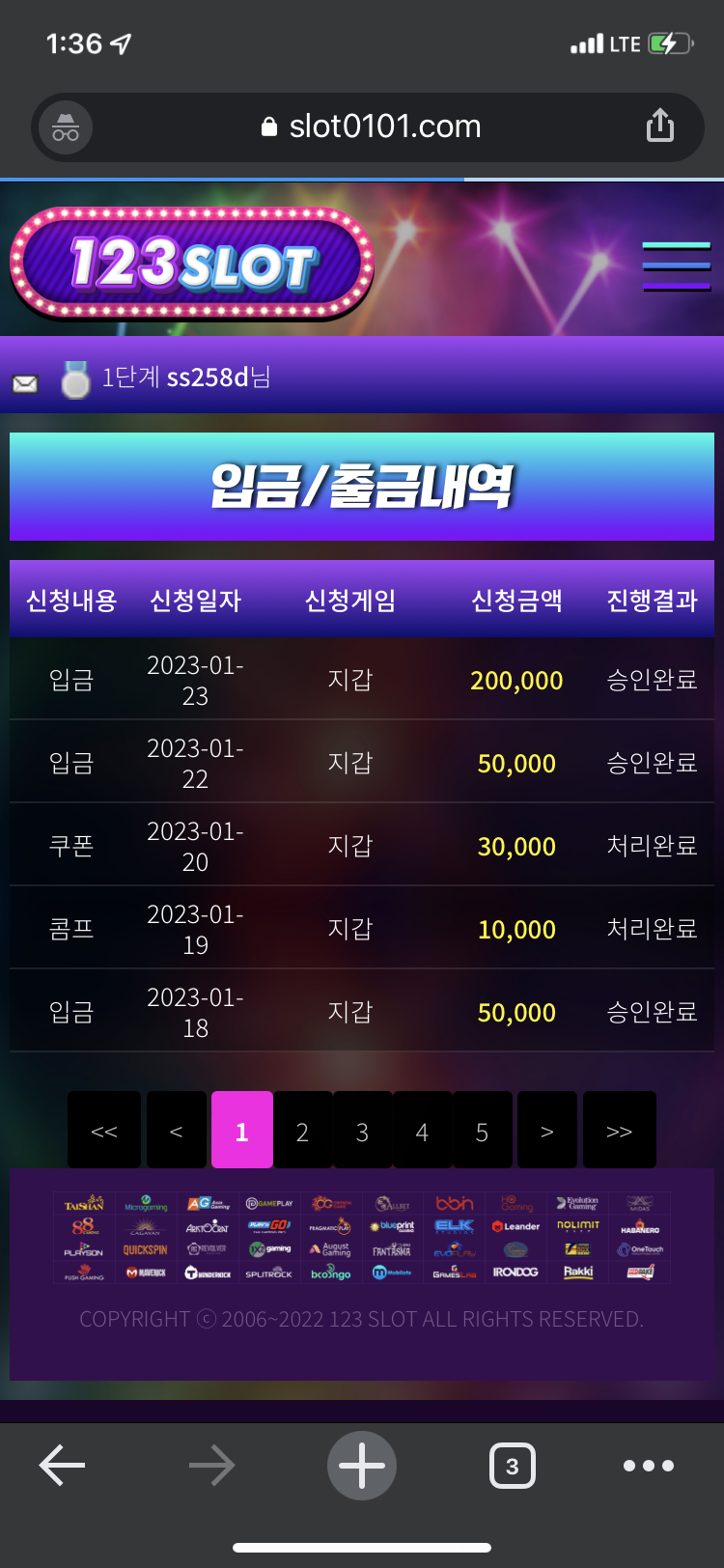724x1568 pixels.
Task: Go back in the browser
Action: tap(63, 1466)
